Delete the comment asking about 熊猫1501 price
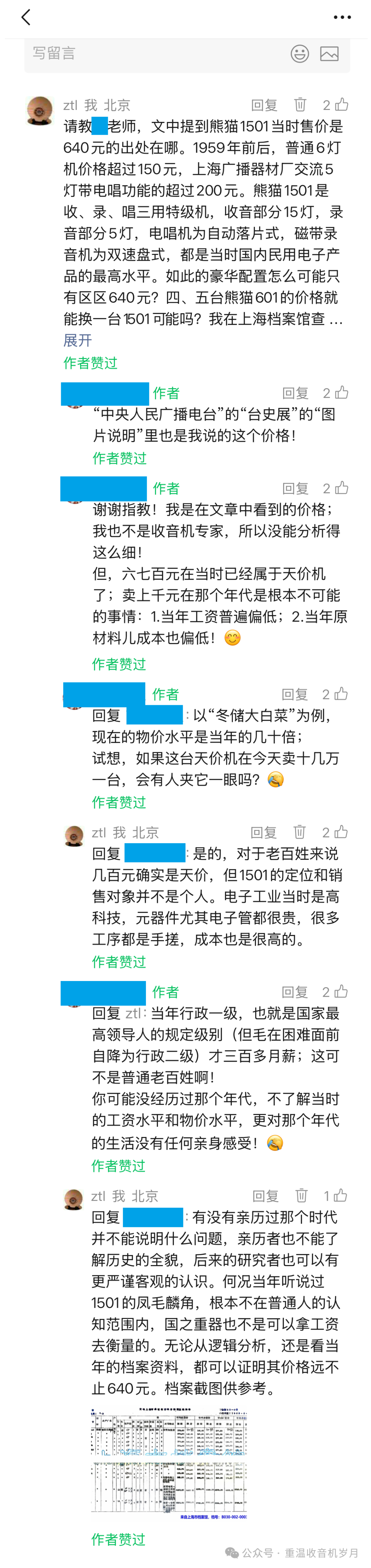Viewport: 371px width, 1568px height. pos(300,105)
